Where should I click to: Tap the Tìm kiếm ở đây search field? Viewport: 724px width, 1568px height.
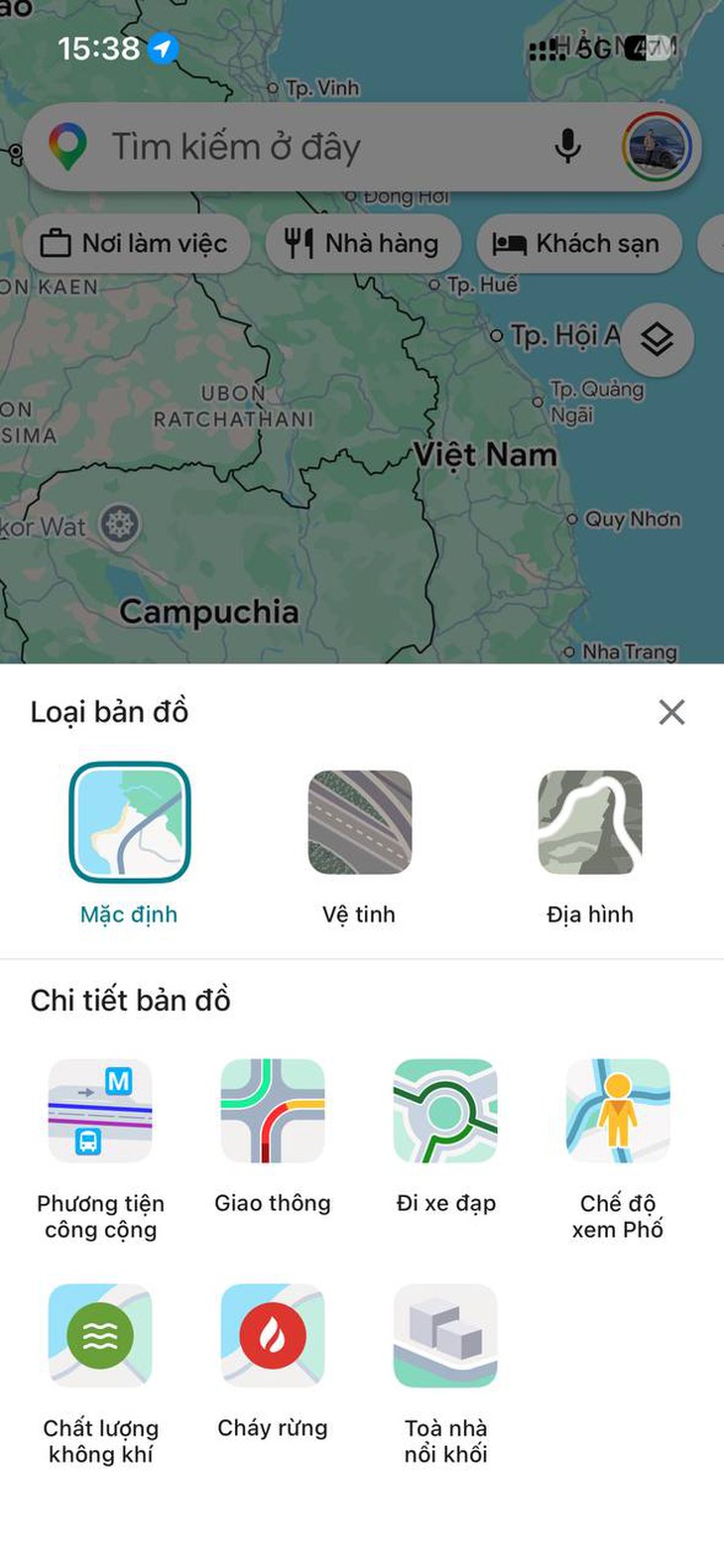point(298,146)
